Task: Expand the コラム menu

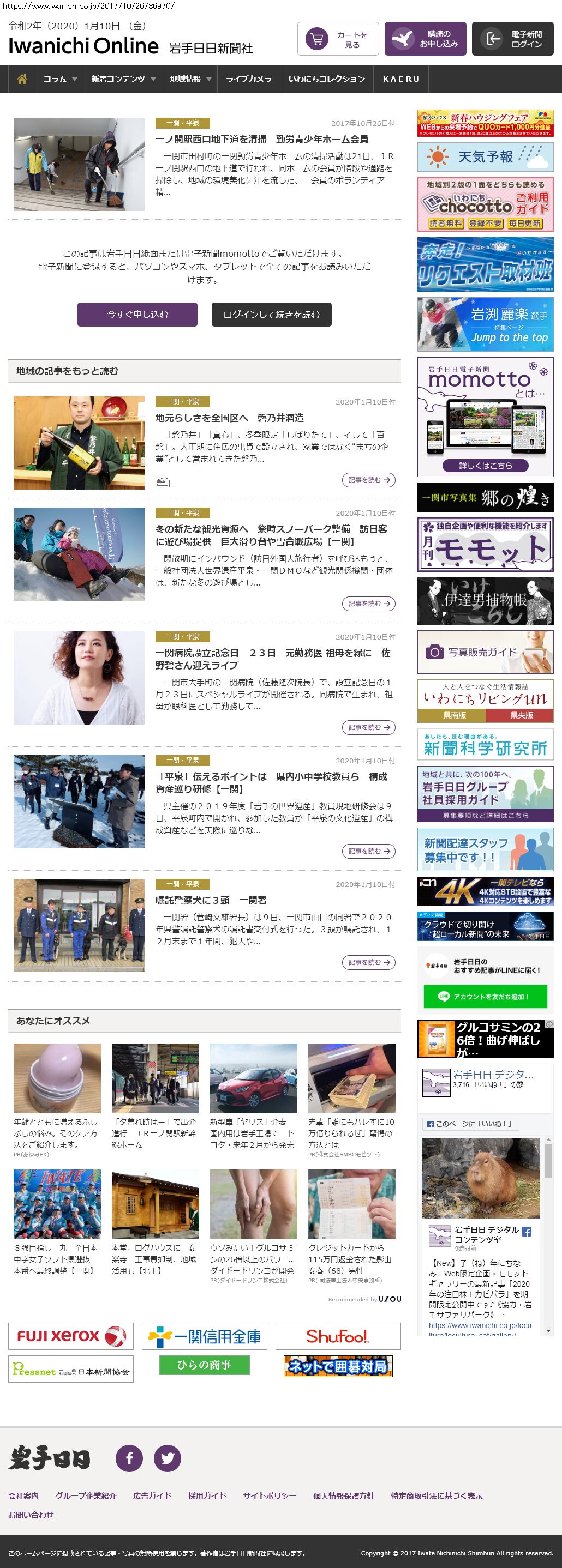Action: (59, 79)
